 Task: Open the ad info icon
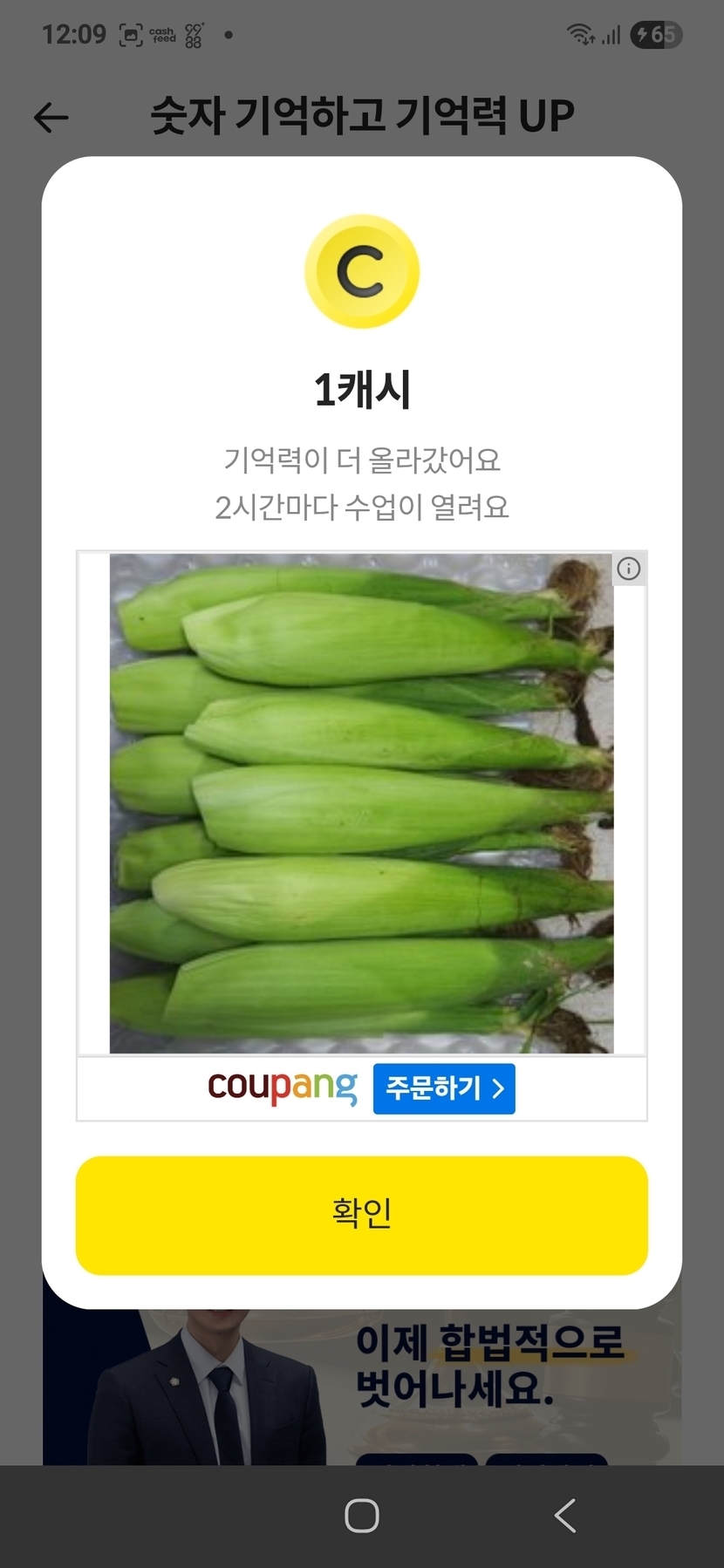[x=629, y=569]
